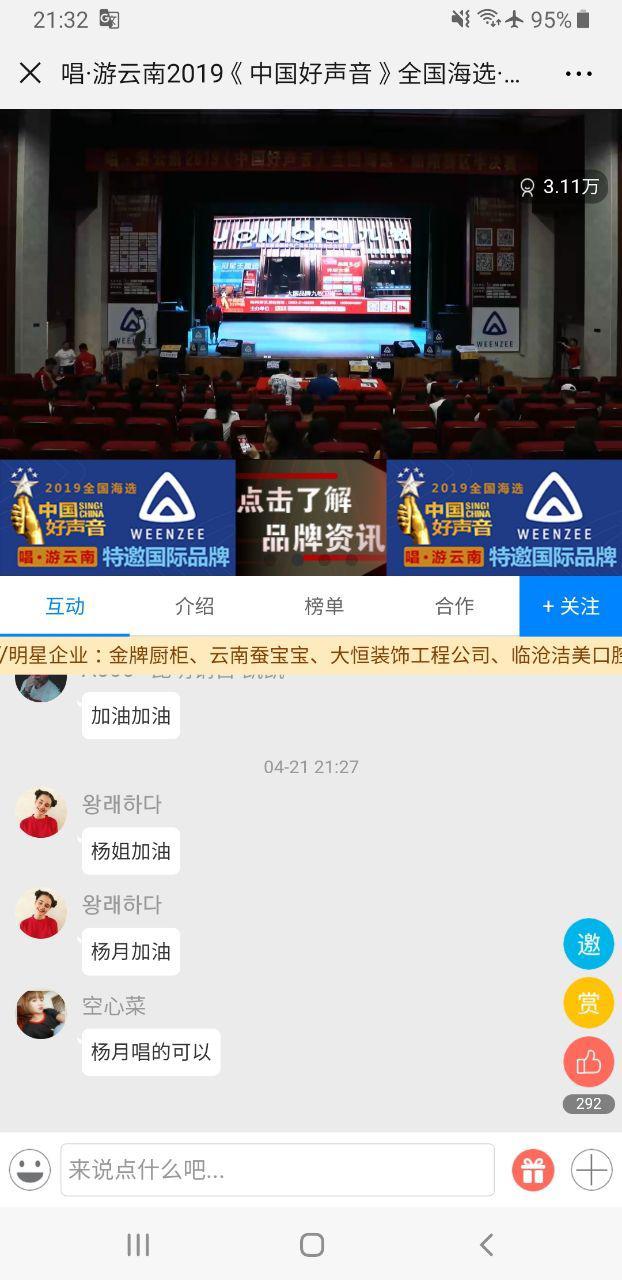
Task: Open the 榜单 tab
Action: [323, 606]
